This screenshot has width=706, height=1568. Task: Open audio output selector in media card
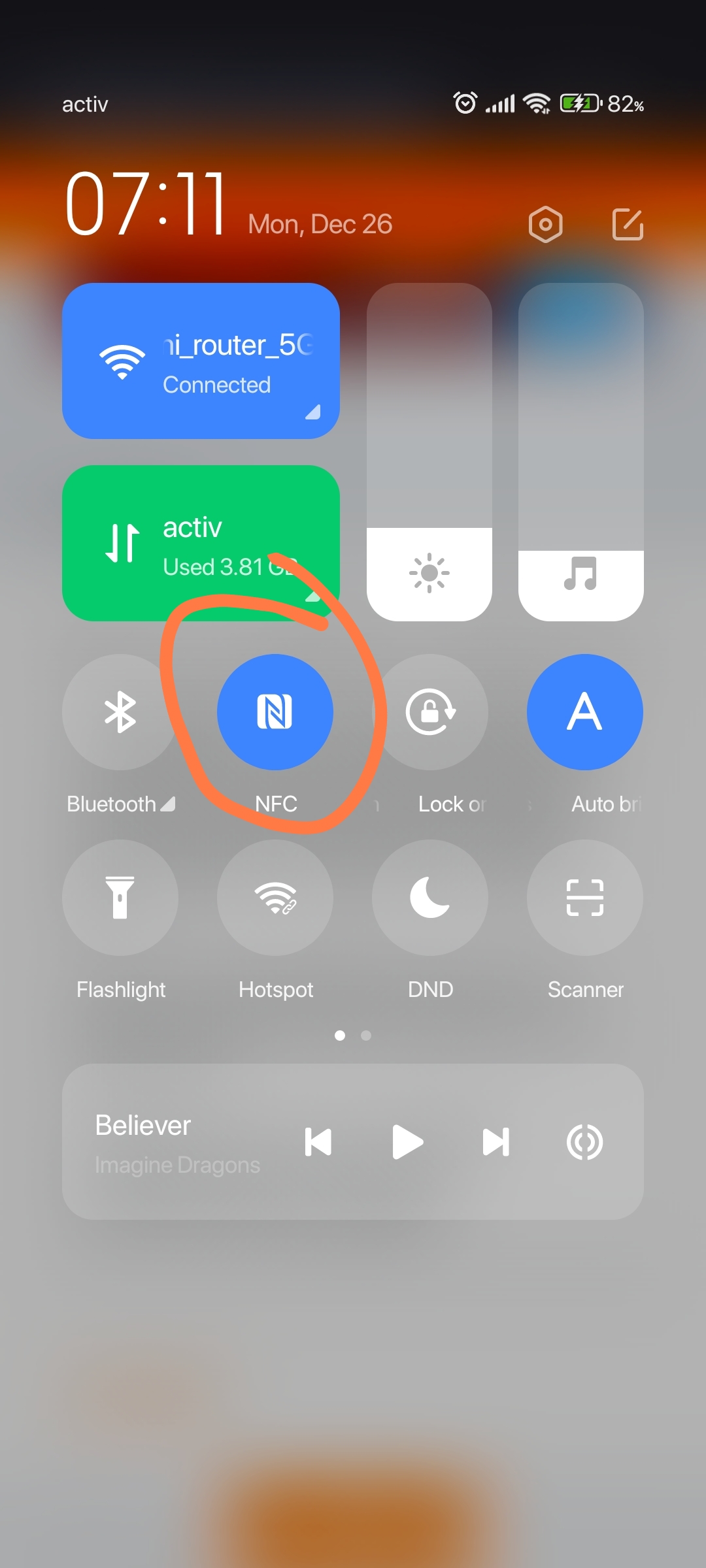(584, 1142)
